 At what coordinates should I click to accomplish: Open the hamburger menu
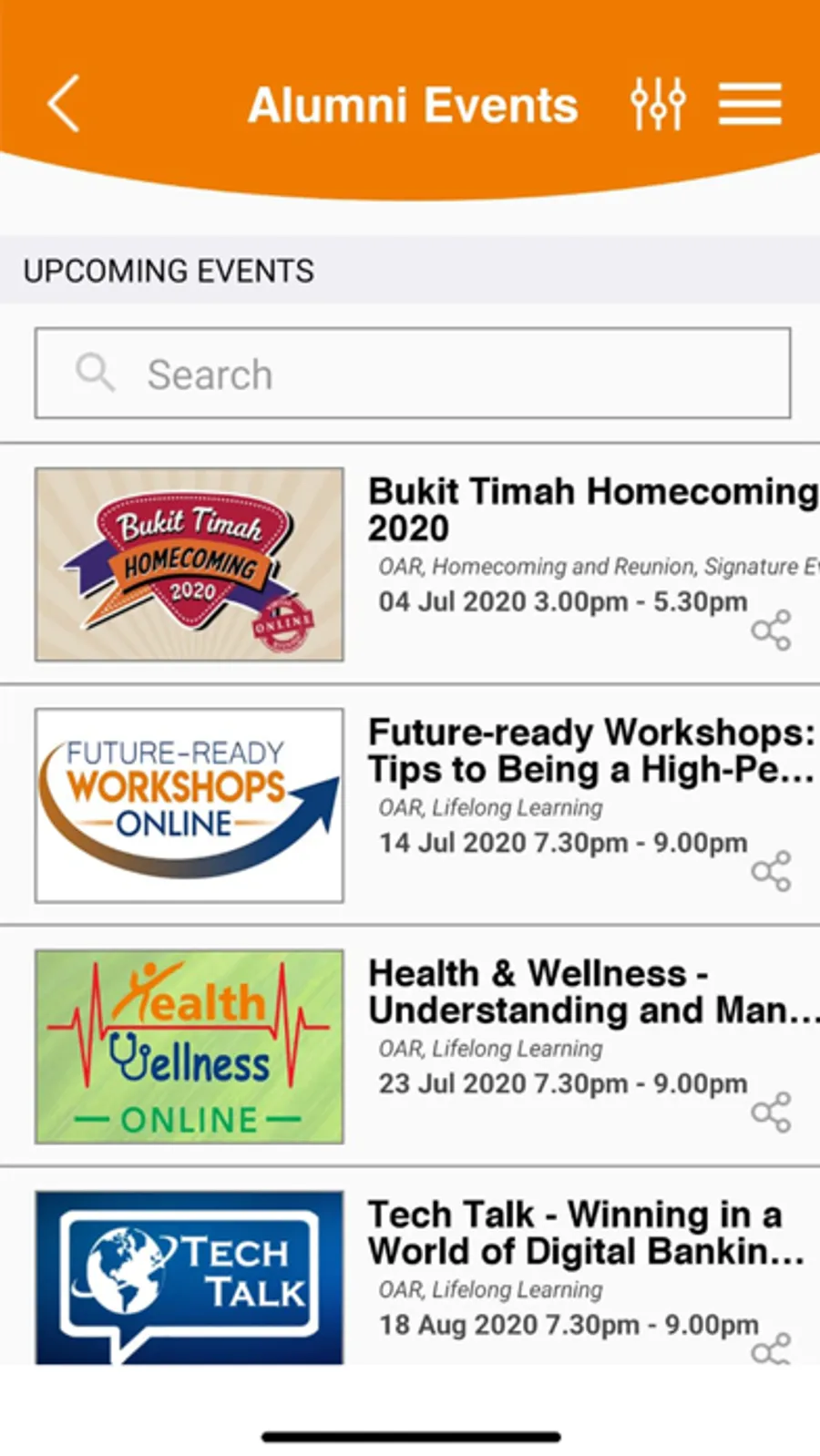pos(750,104)
